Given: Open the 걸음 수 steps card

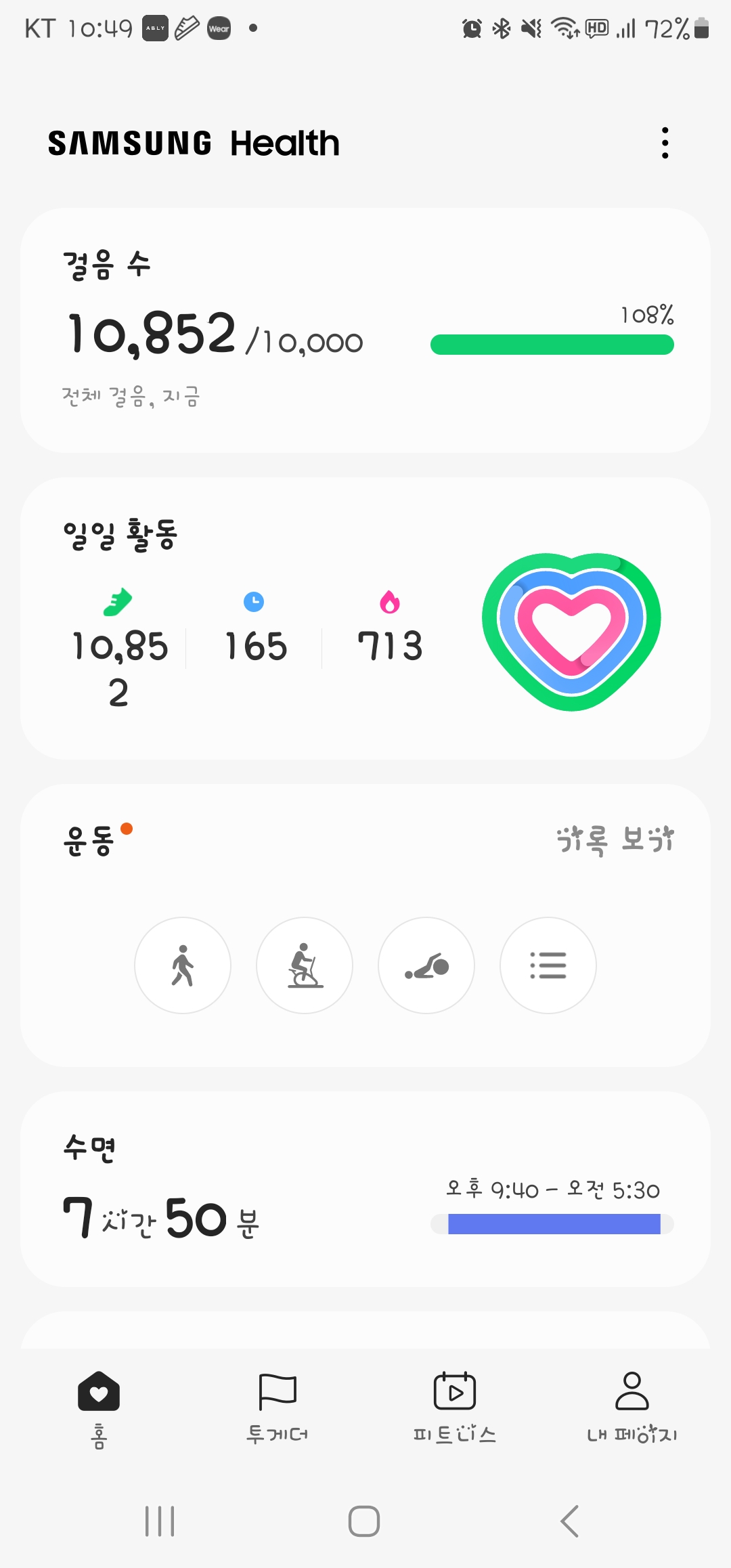Looking at the screenshot, I should click(365, 330).
